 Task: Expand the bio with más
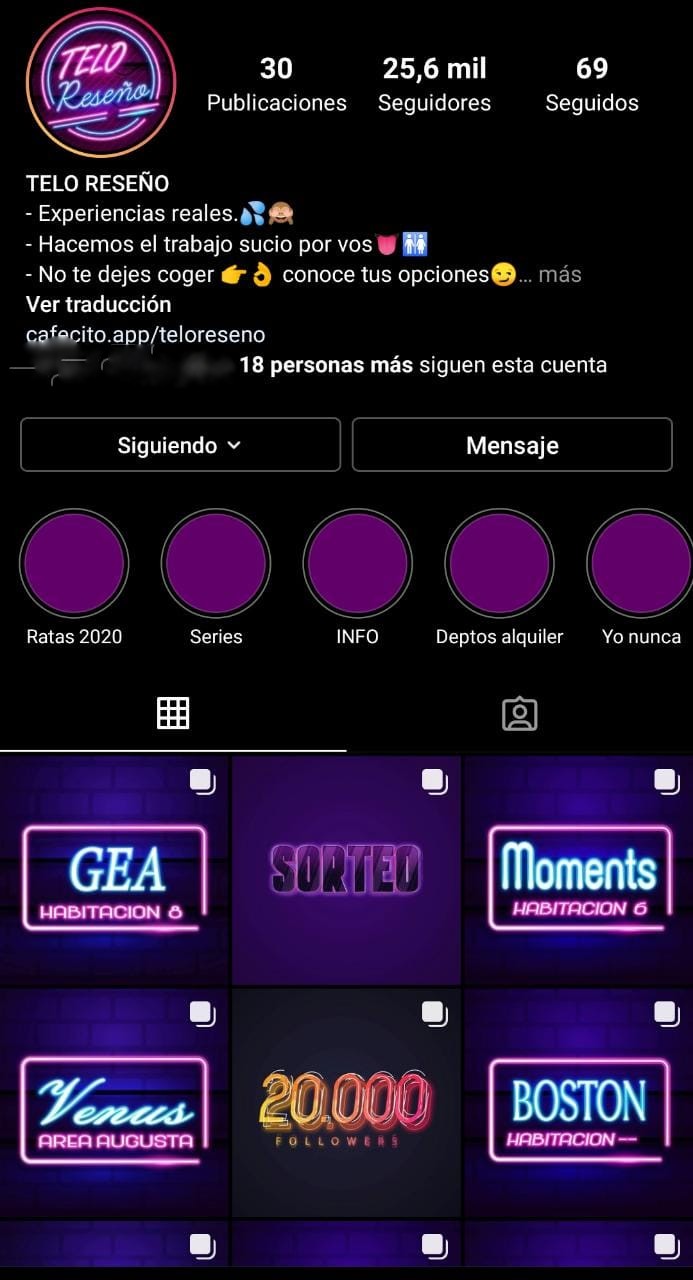559,274
